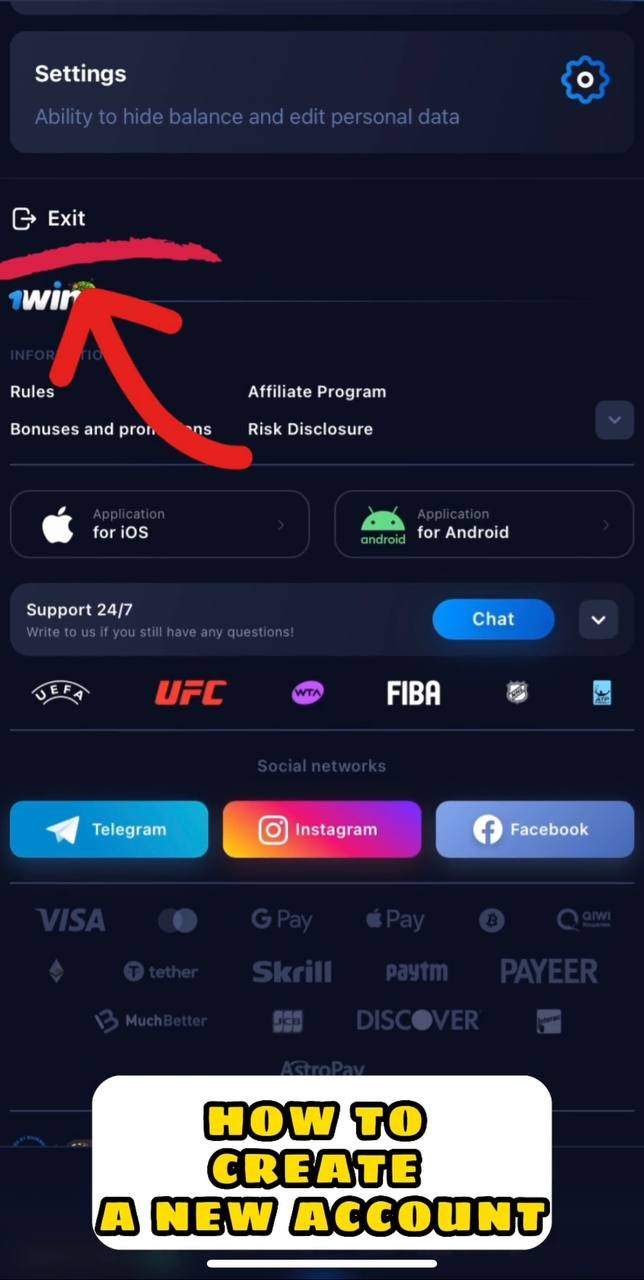Expand the information links section

[x=614, y=420]
